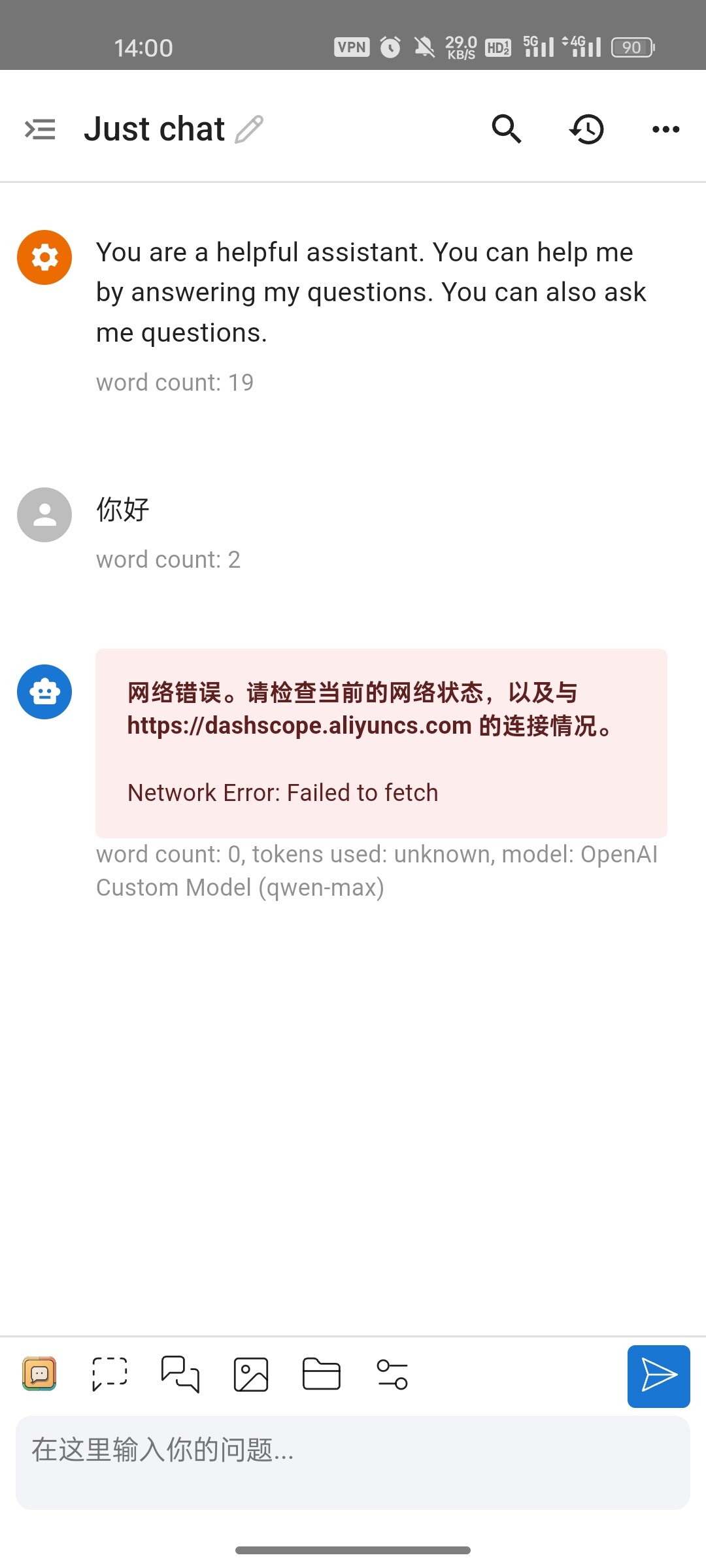Viewport: 706px width, 1568px height.
Task: Open the chat history clock icon
Action: [586, 129]
